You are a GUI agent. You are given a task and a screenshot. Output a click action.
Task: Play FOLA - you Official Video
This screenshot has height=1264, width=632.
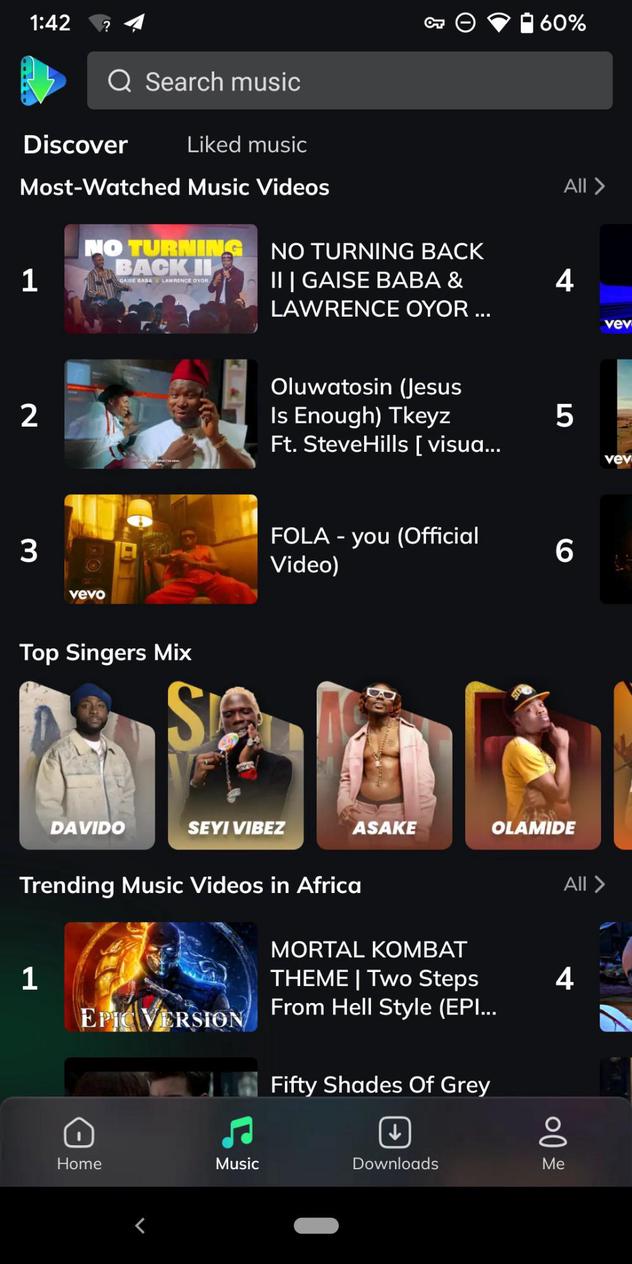pyautogui.click(x=161, y=549)
